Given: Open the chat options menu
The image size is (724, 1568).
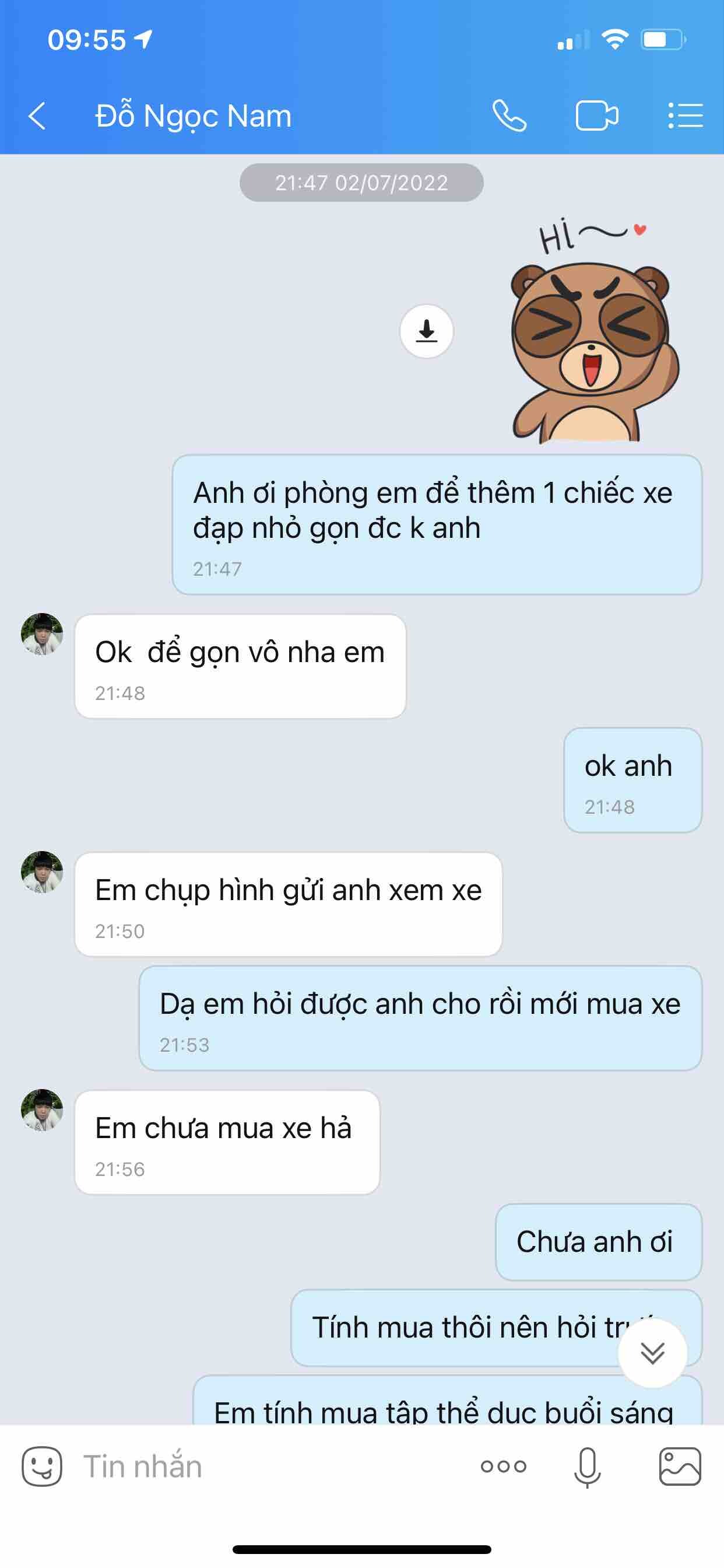Looking at the screenshot, I should point(685,116).
